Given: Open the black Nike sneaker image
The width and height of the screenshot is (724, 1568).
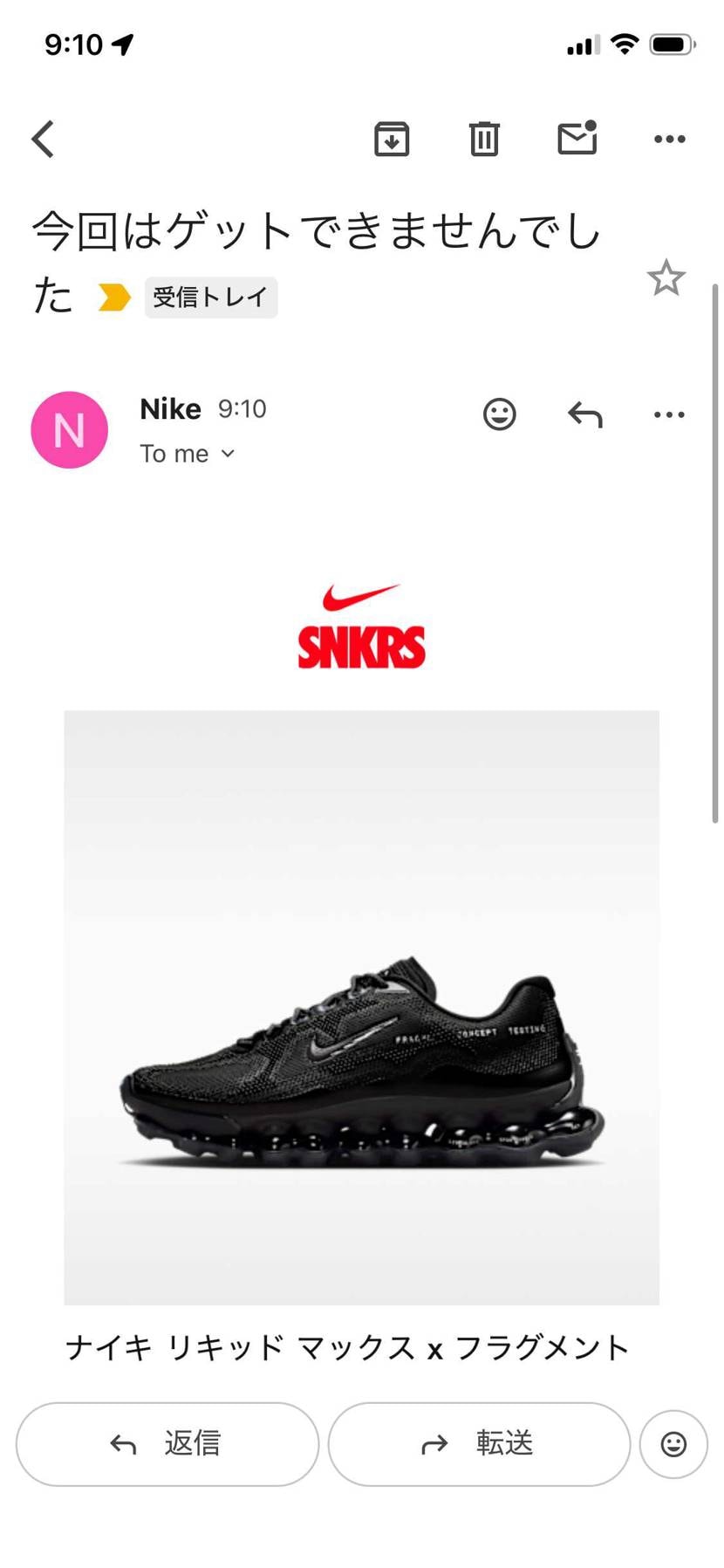Looking at the screenshot, I should pyautogui.click(x=362, y=1008).
